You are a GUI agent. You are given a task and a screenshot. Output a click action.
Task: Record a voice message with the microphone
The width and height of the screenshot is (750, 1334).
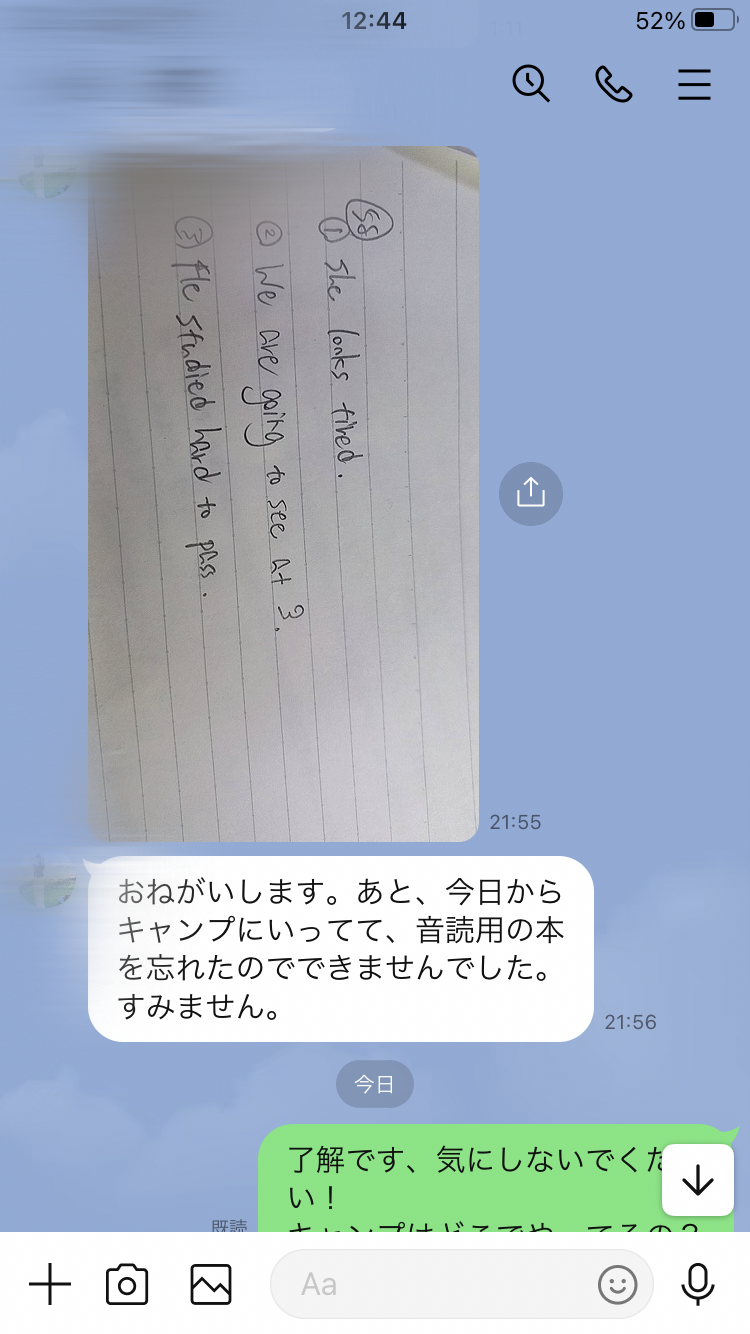(x=698, y=1284)
